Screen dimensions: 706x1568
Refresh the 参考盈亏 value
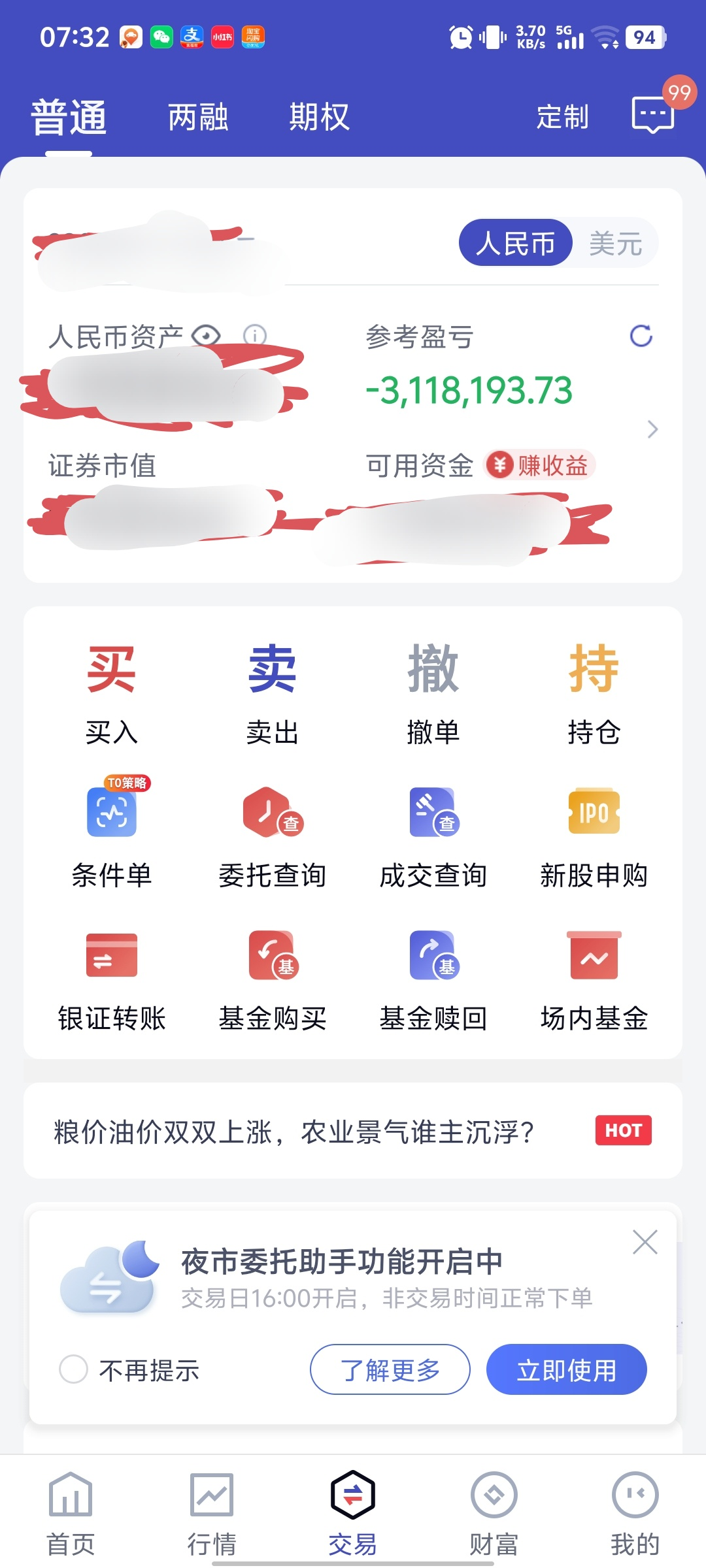click(x=641, y=336)
